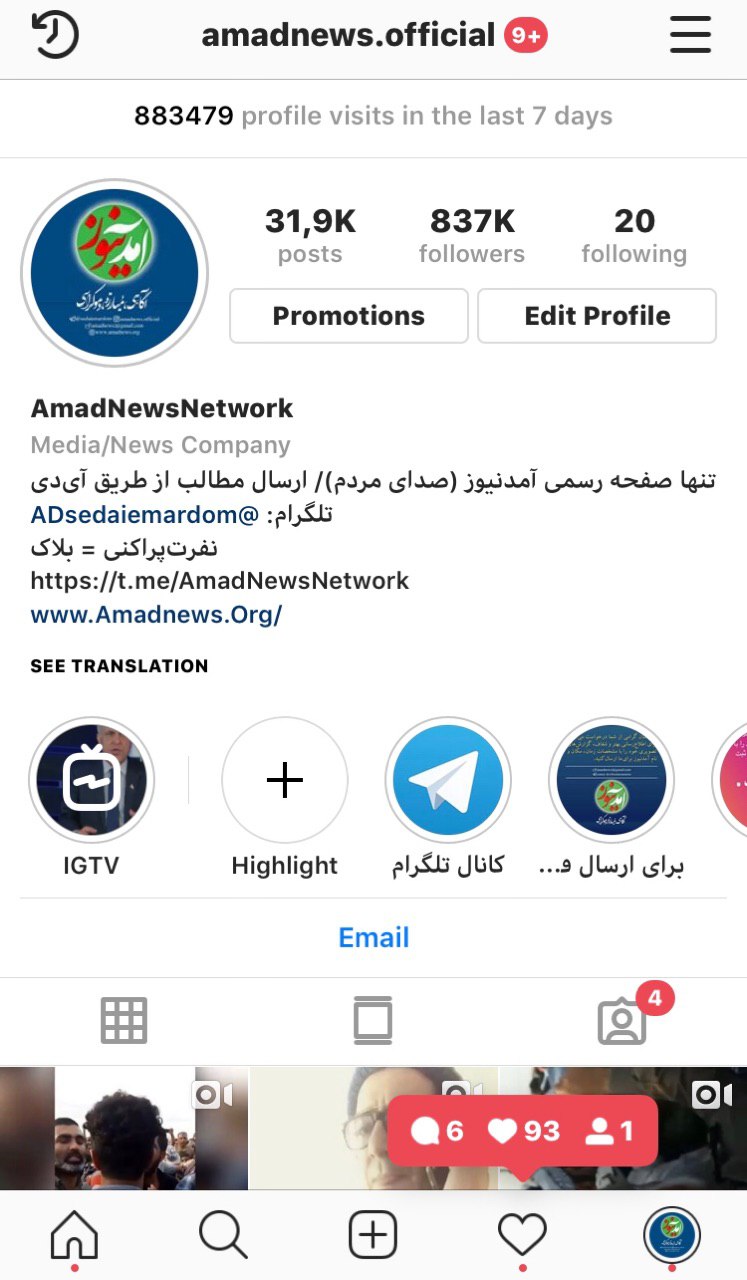The width and height of the screenshot is (747, 1280).
Task: View the following list
Action: (x=634, y=235)
